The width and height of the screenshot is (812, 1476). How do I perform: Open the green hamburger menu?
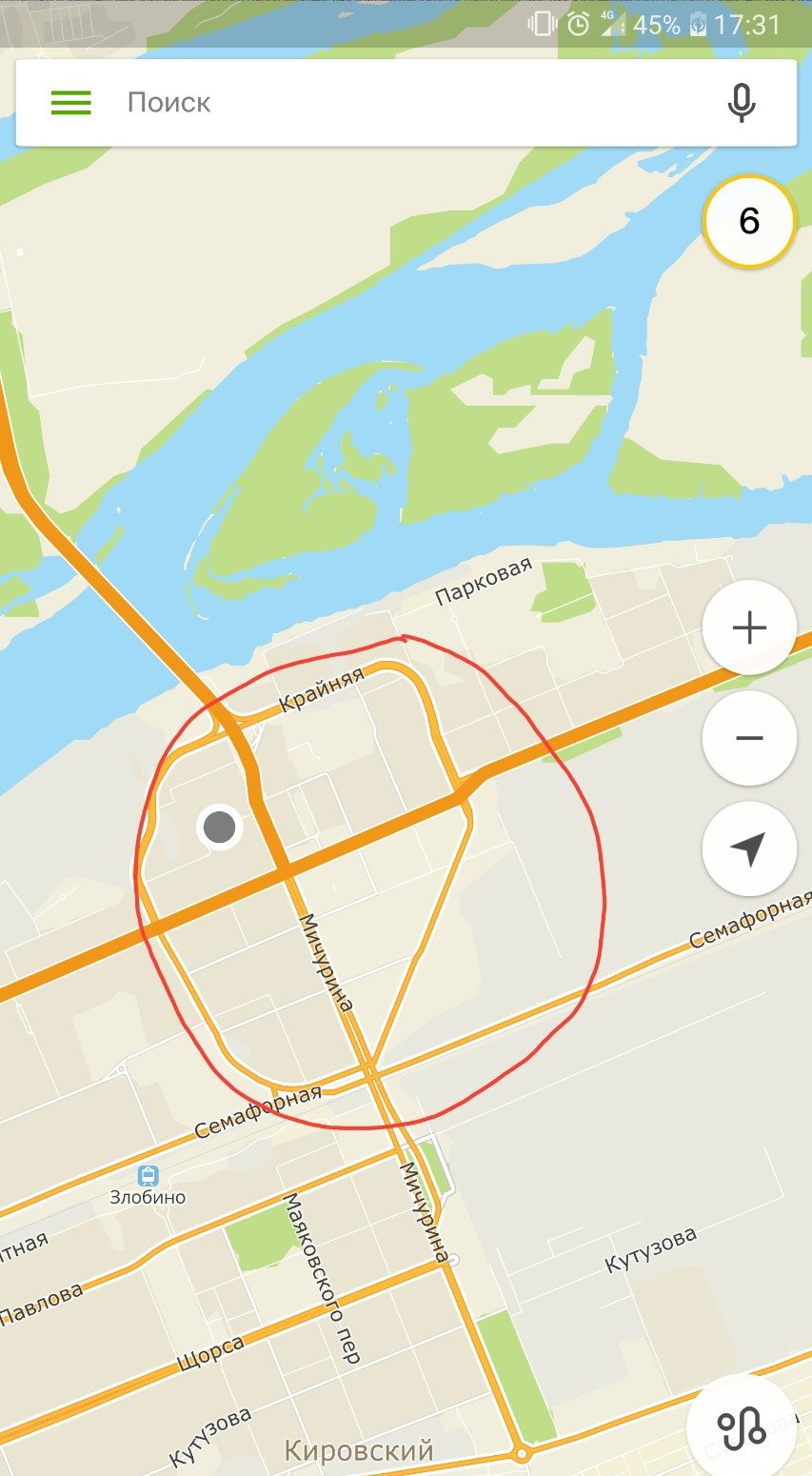[x=71, y=103]
